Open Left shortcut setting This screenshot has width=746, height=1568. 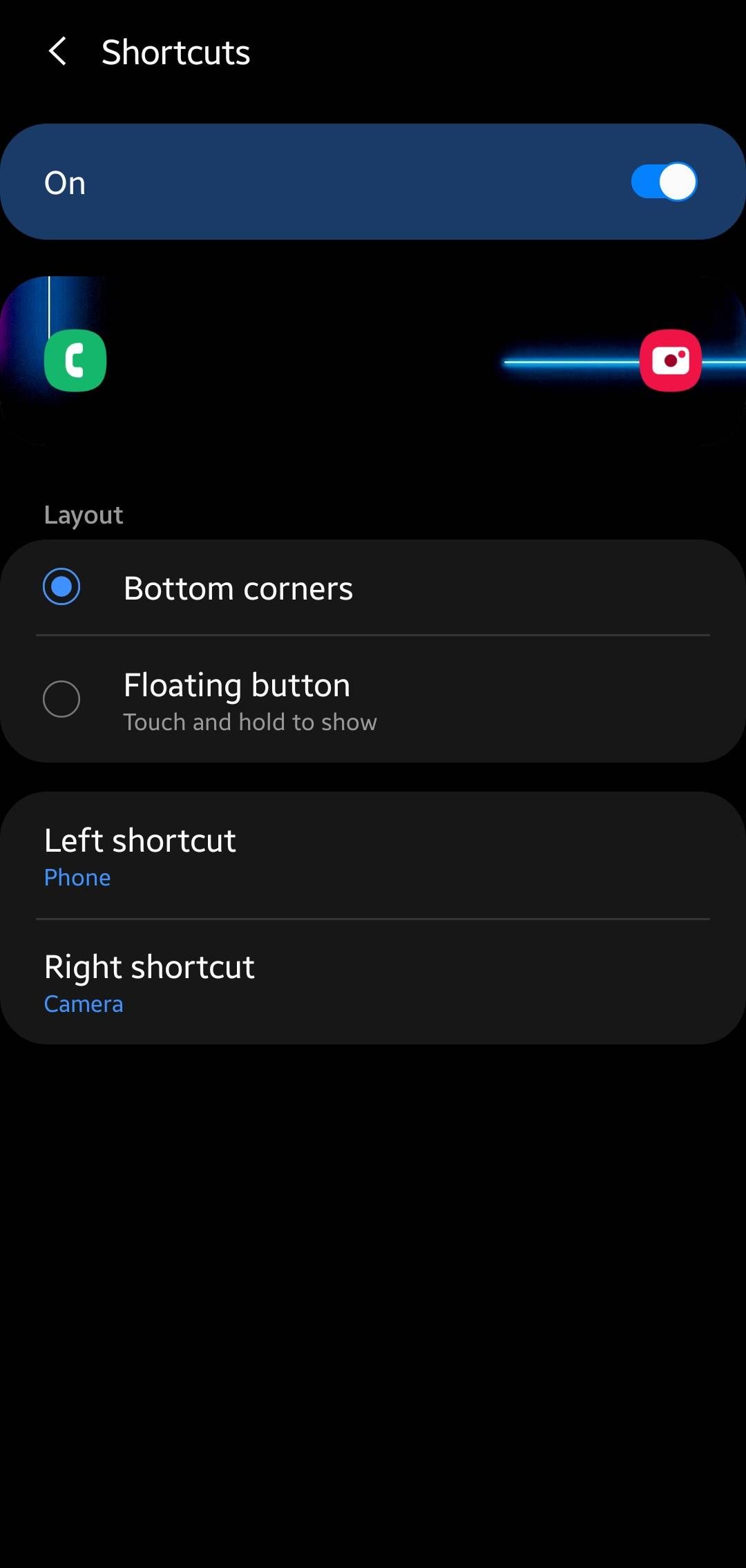click(373, 856)
